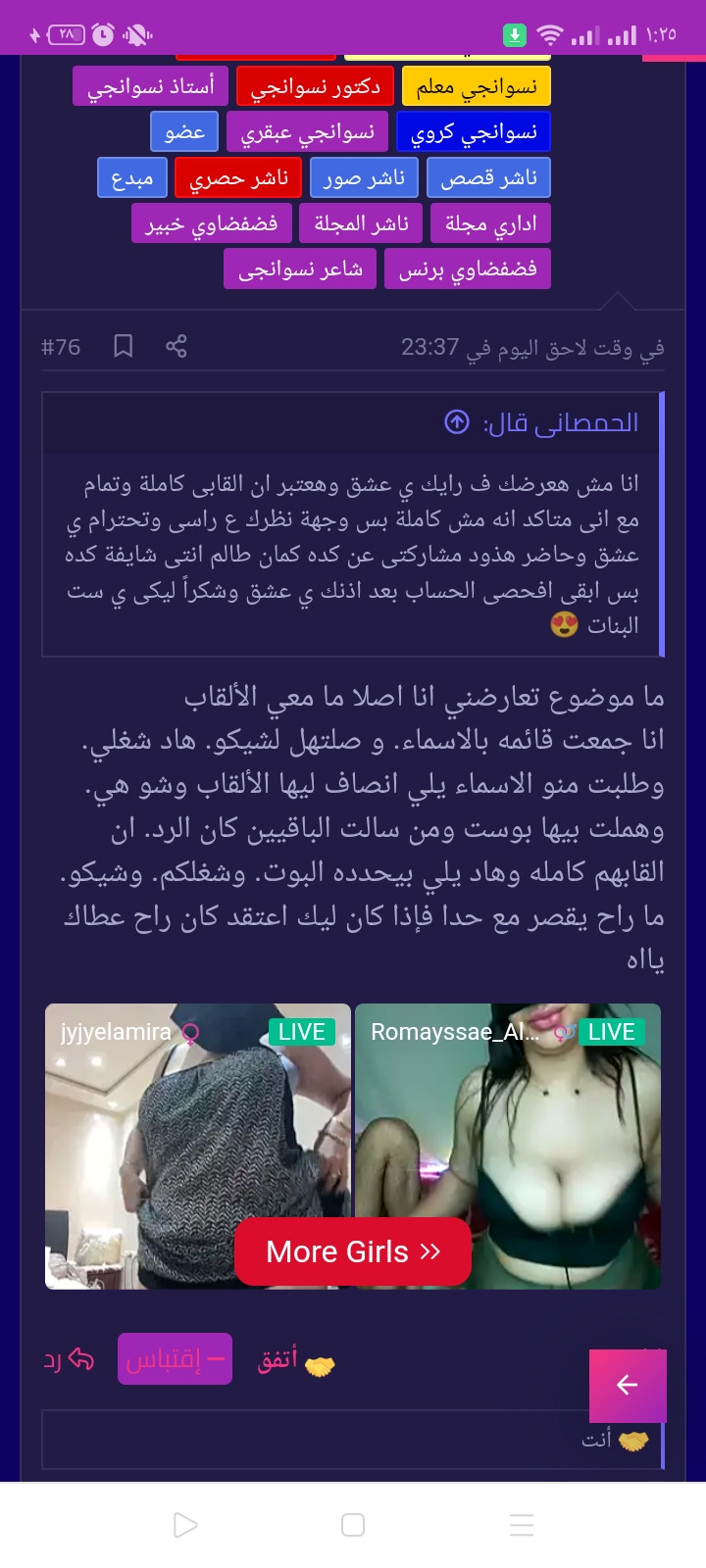706x1568 pixels.
Task: Jump to the quoted post via the up-arrow icon
Action: click(457, 422)
